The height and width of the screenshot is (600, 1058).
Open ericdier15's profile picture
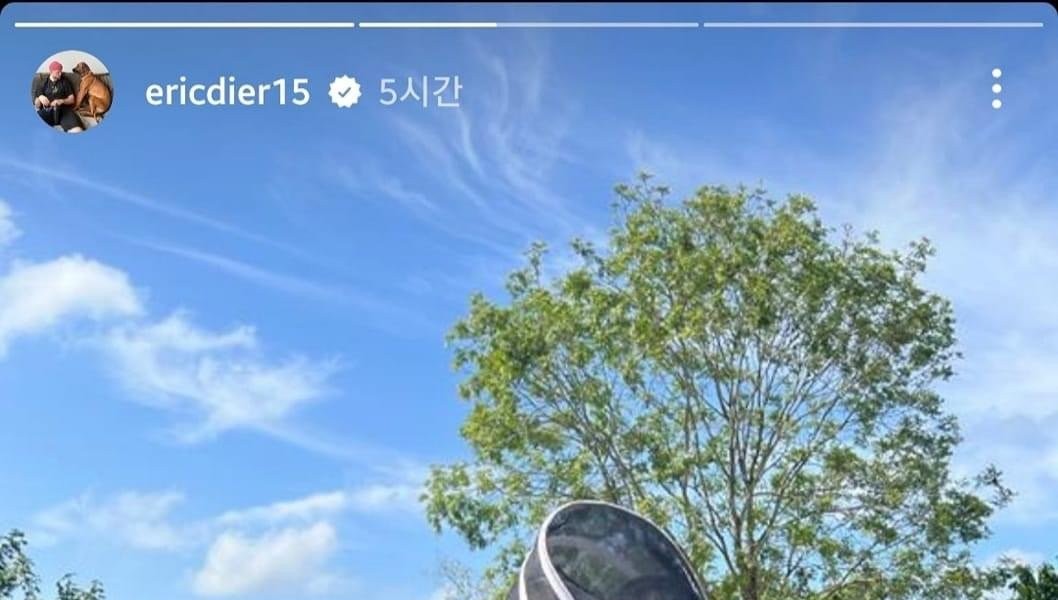(x=72, y=92)
